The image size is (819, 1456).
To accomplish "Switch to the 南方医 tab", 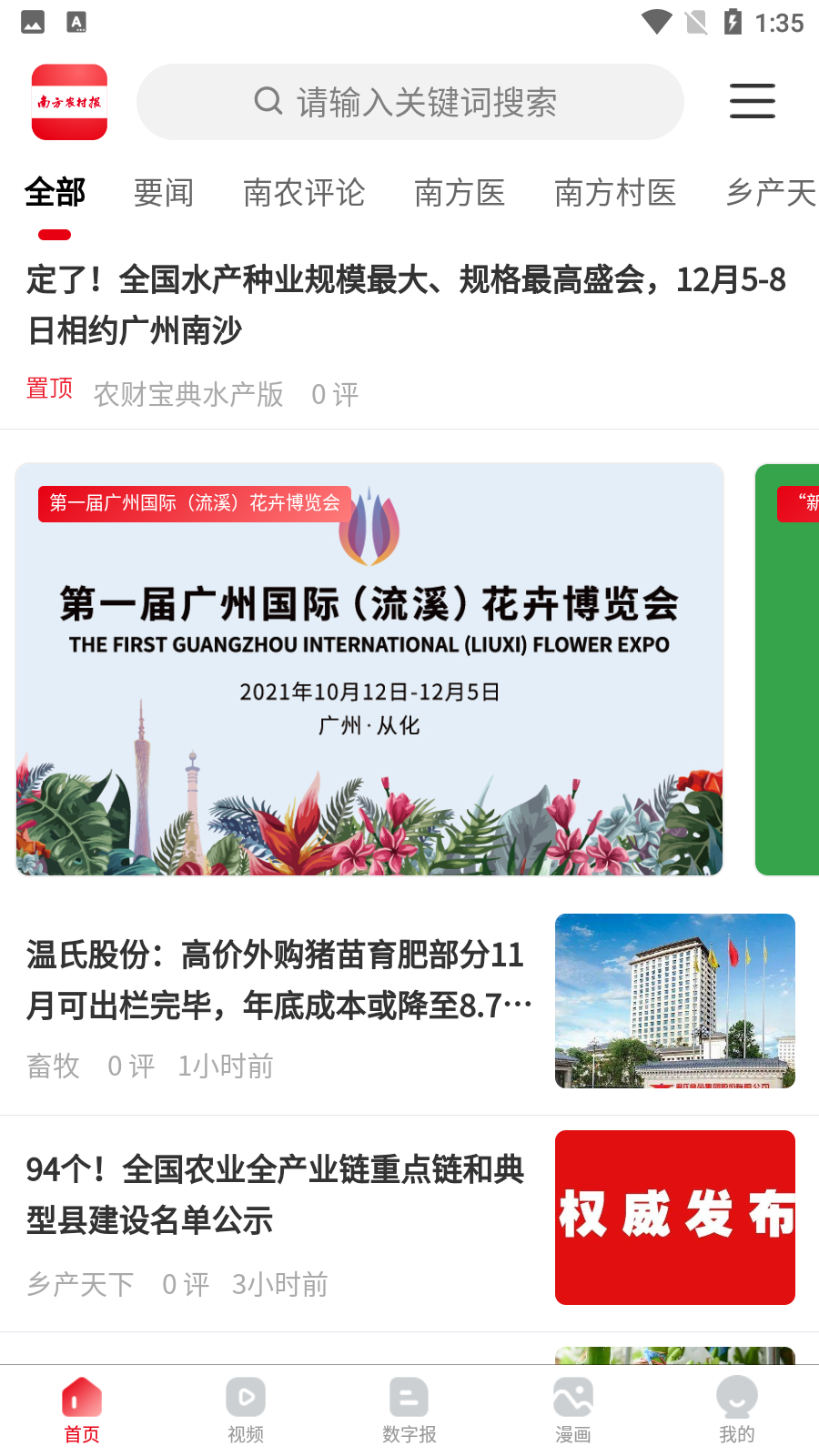I will (460, 193).
